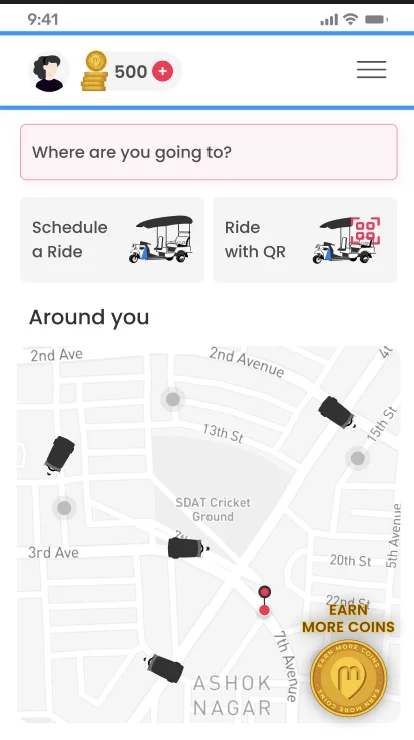Select Ride with QR
The height and width of the screenshot is (740, 414).
305,240
